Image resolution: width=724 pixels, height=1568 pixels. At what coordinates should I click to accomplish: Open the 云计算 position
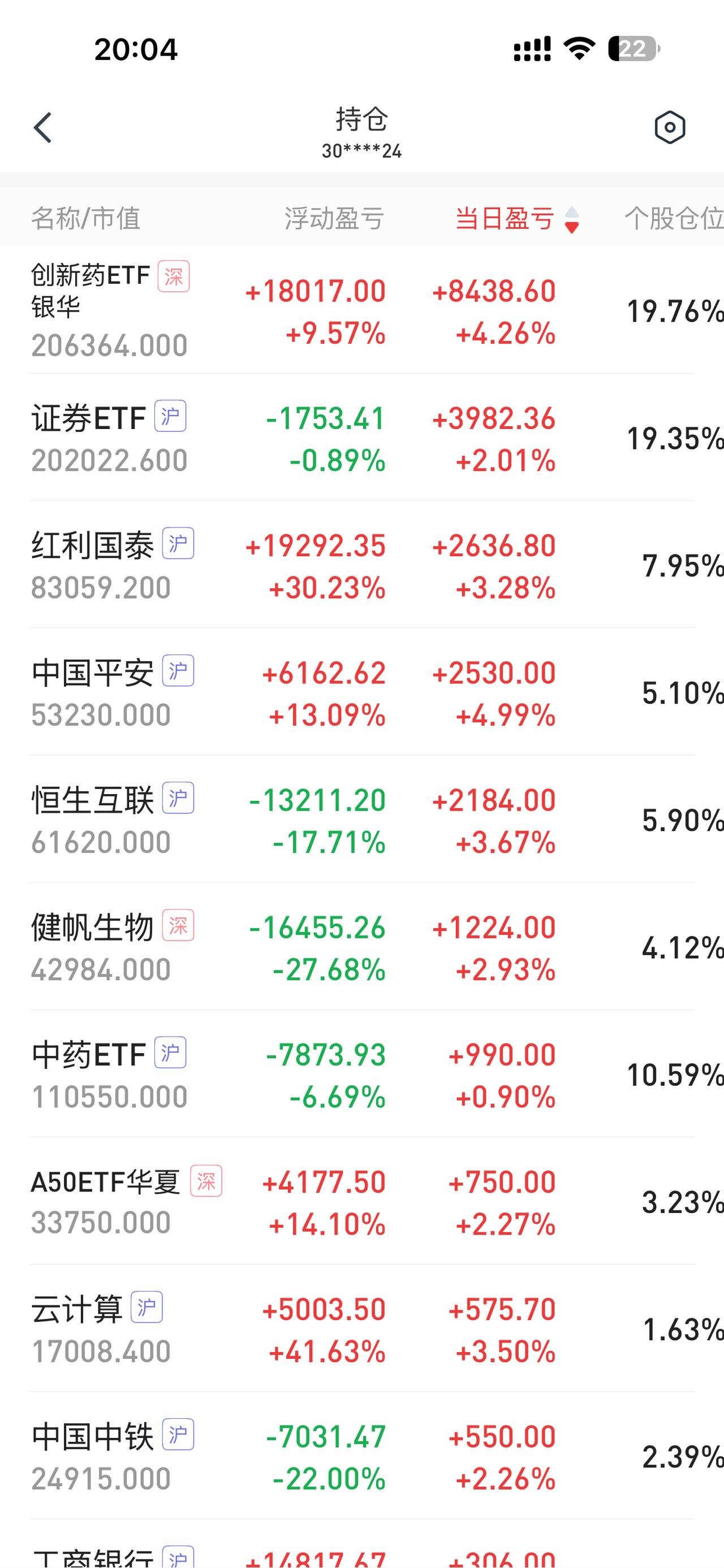pos(361,1328)
